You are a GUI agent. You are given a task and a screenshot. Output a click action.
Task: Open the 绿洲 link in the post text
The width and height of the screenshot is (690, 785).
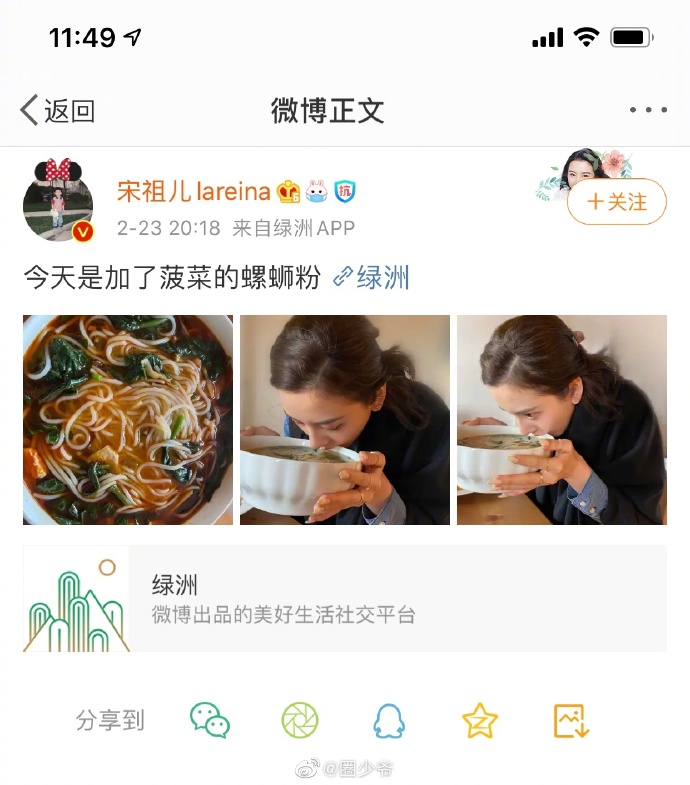[x=372, y=277]
